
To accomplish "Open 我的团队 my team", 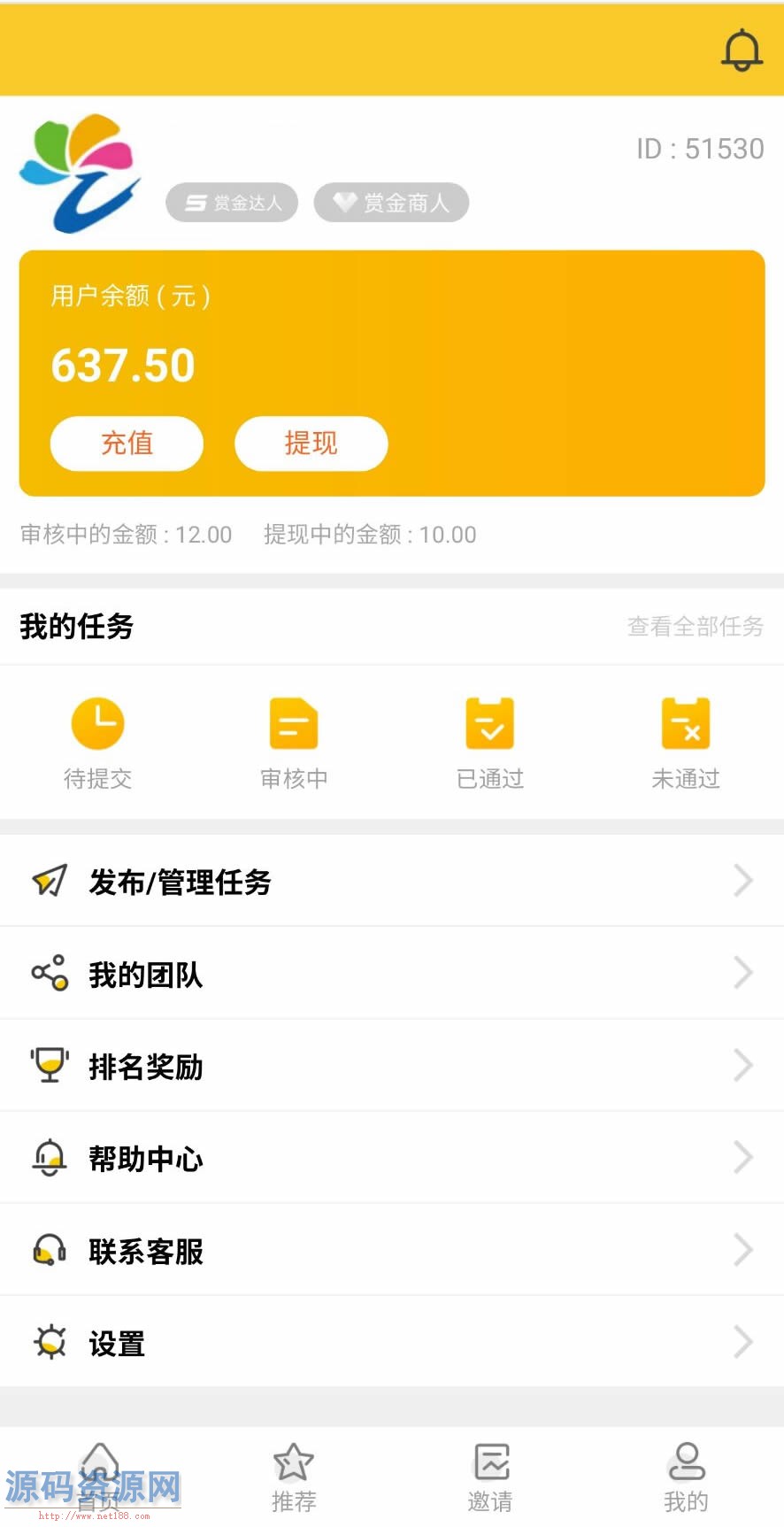I will [x=392, y=974].
